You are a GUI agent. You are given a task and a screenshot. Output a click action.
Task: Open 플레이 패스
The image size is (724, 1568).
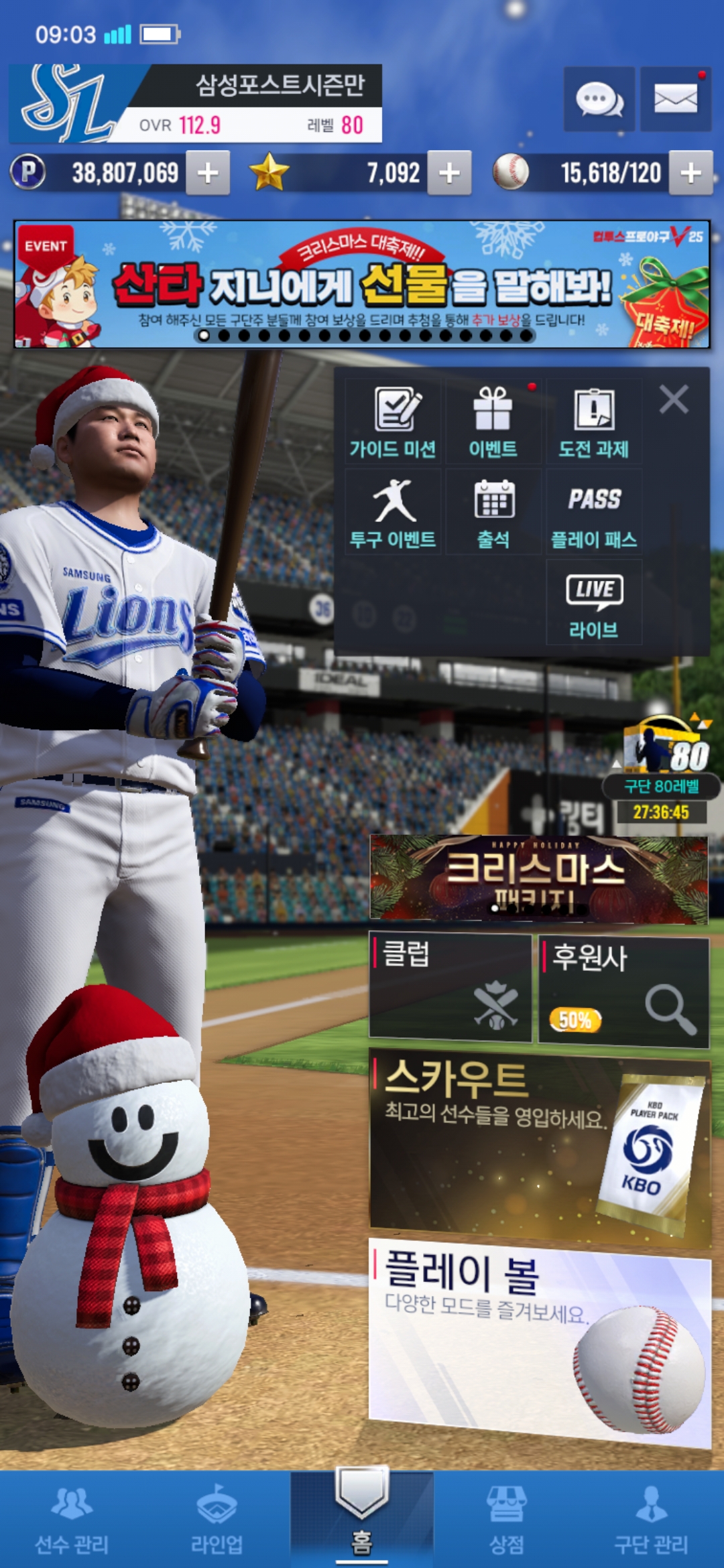pos(594,513)
